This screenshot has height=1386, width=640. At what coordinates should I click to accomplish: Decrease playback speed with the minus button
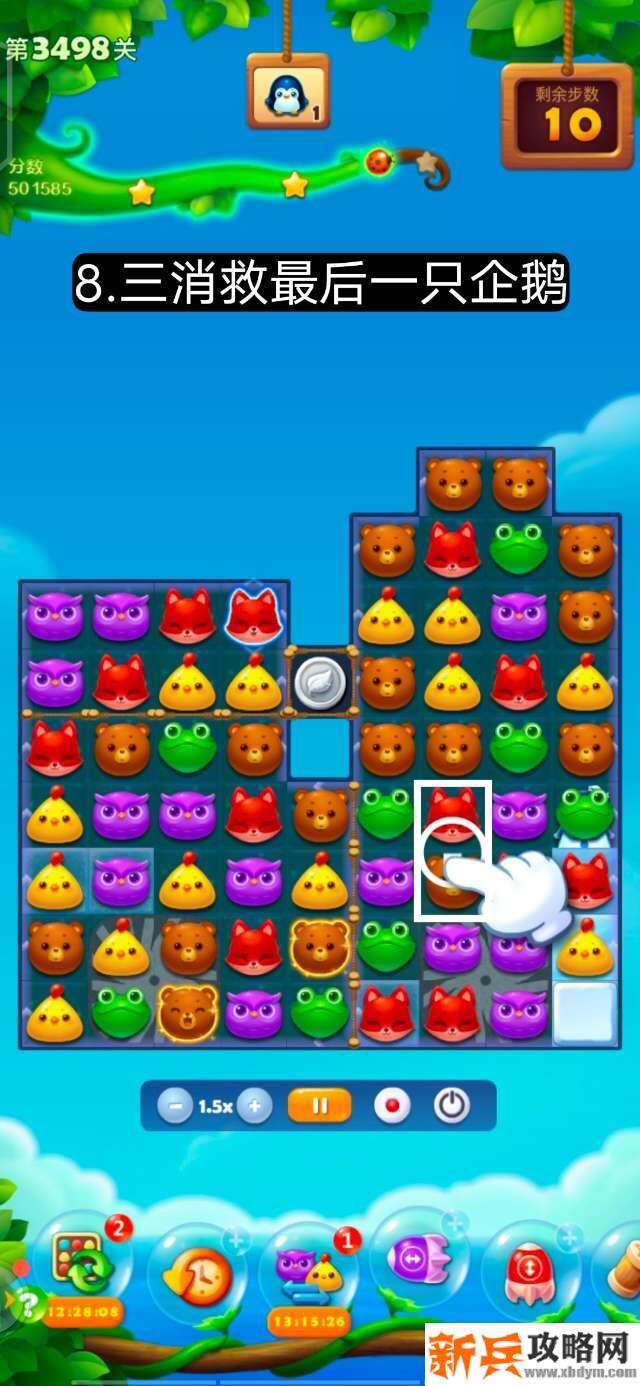[x=176, y=1106]
